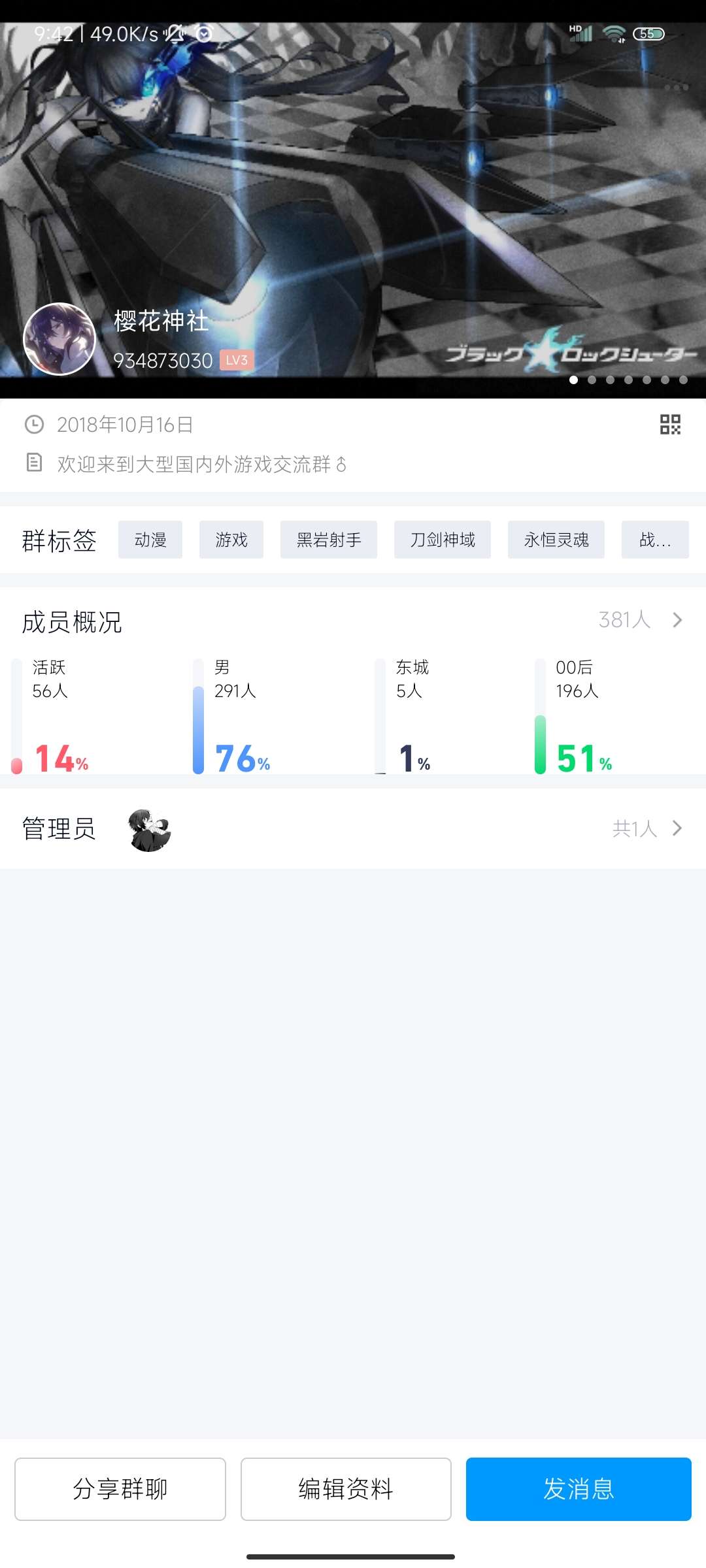Tap 编辑资料 button
The height and width of the screenshot is (1568, 706).
(346, 1489)
